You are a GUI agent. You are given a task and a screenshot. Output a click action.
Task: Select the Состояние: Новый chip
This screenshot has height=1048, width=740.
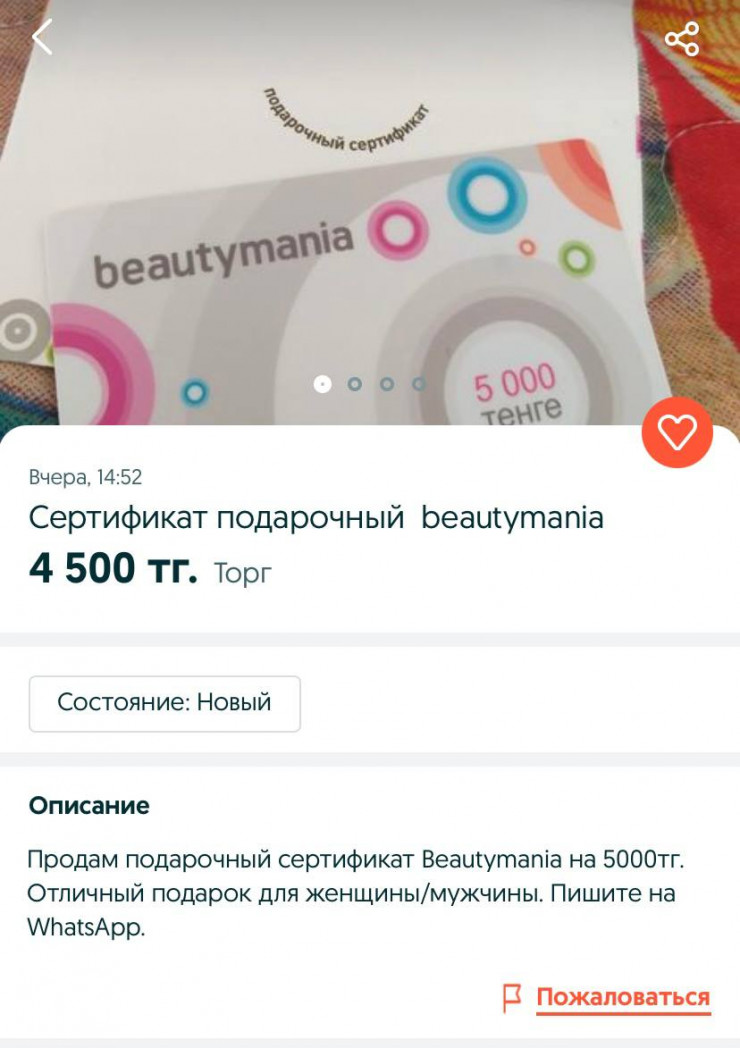[x=165, y=703]
